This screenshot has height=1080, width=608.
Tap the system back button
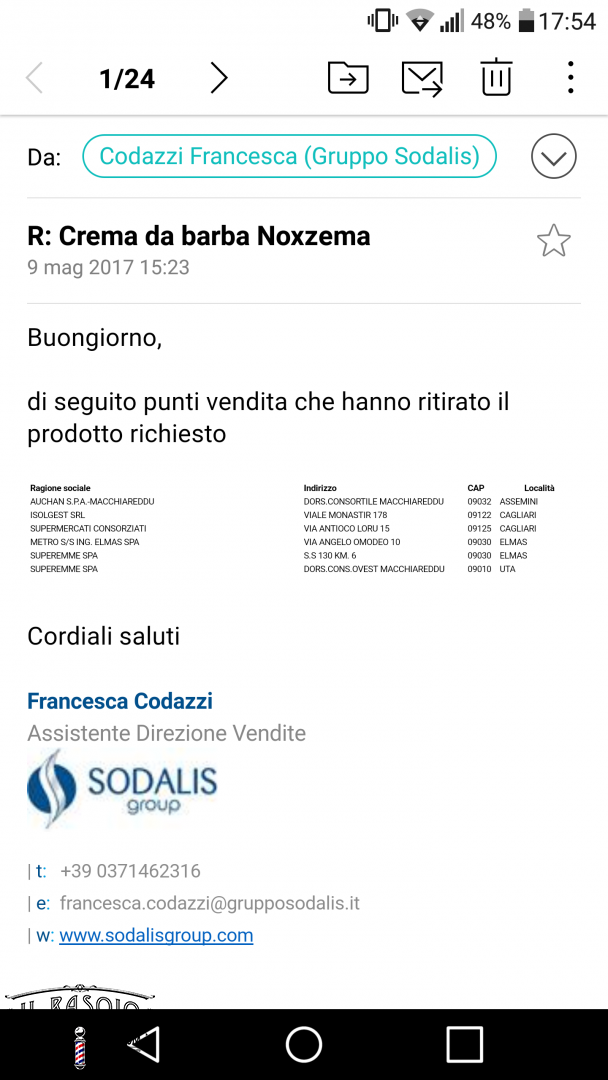(144, 1044)
